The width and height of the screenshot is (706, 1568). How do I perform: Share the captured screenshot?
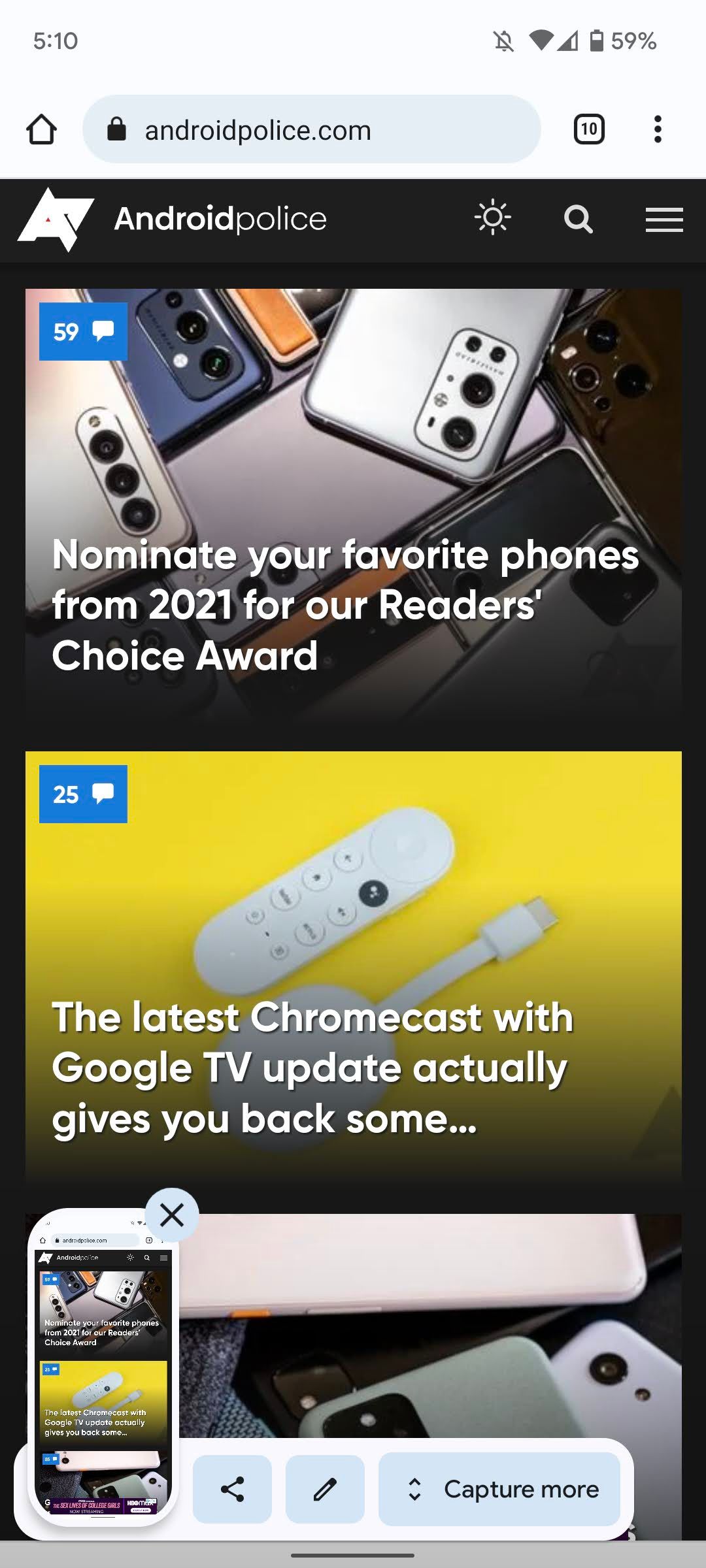232,1490
